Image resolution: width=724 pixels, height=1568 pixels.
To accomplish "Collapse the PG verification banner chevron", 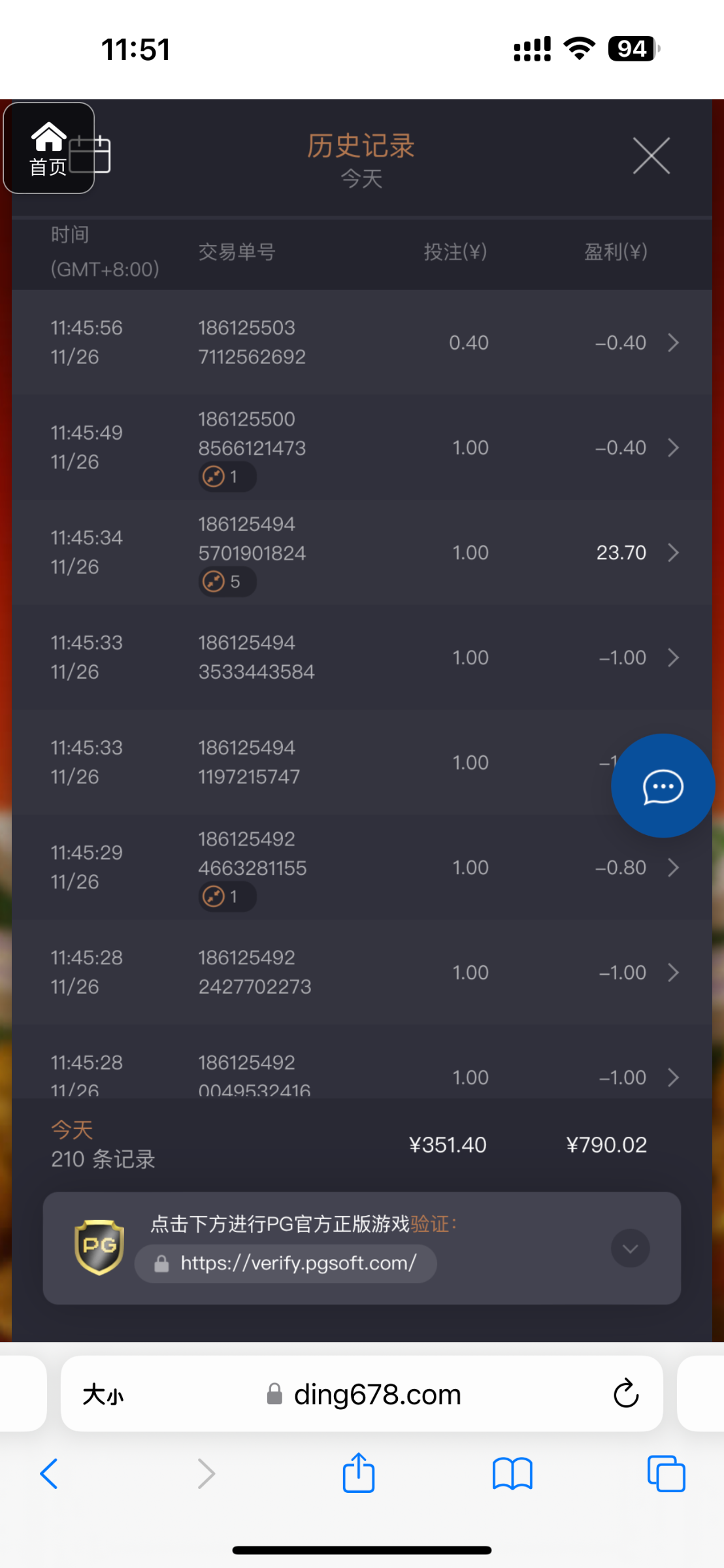I will click(630, 1249).
